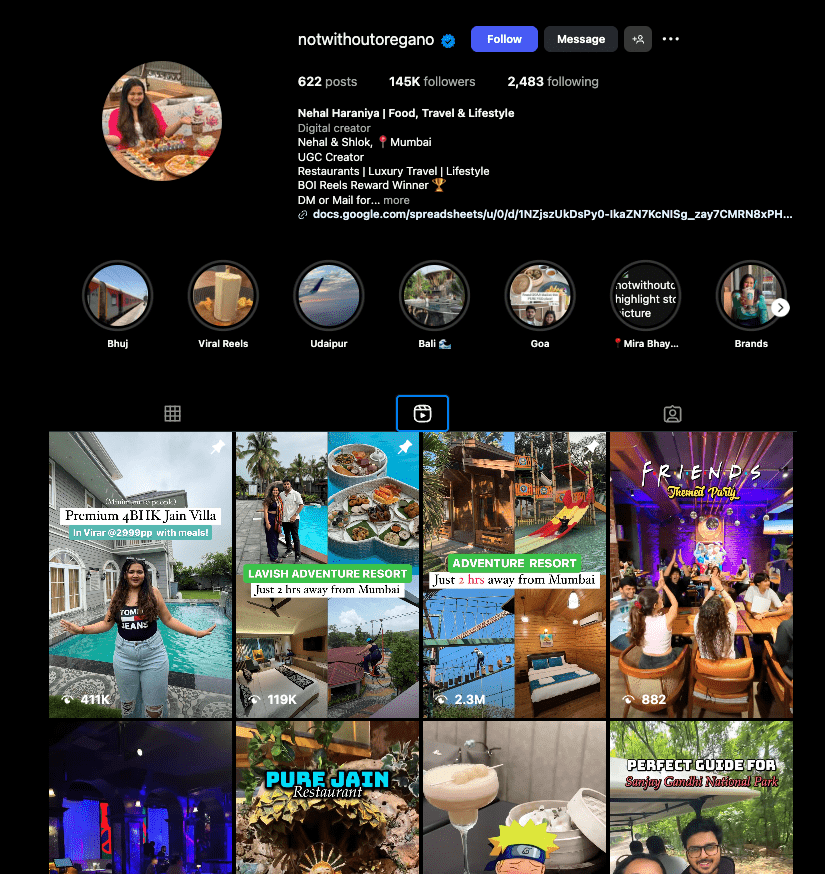
Task: Expand bio with 'more'
Action: coord(396,200)
